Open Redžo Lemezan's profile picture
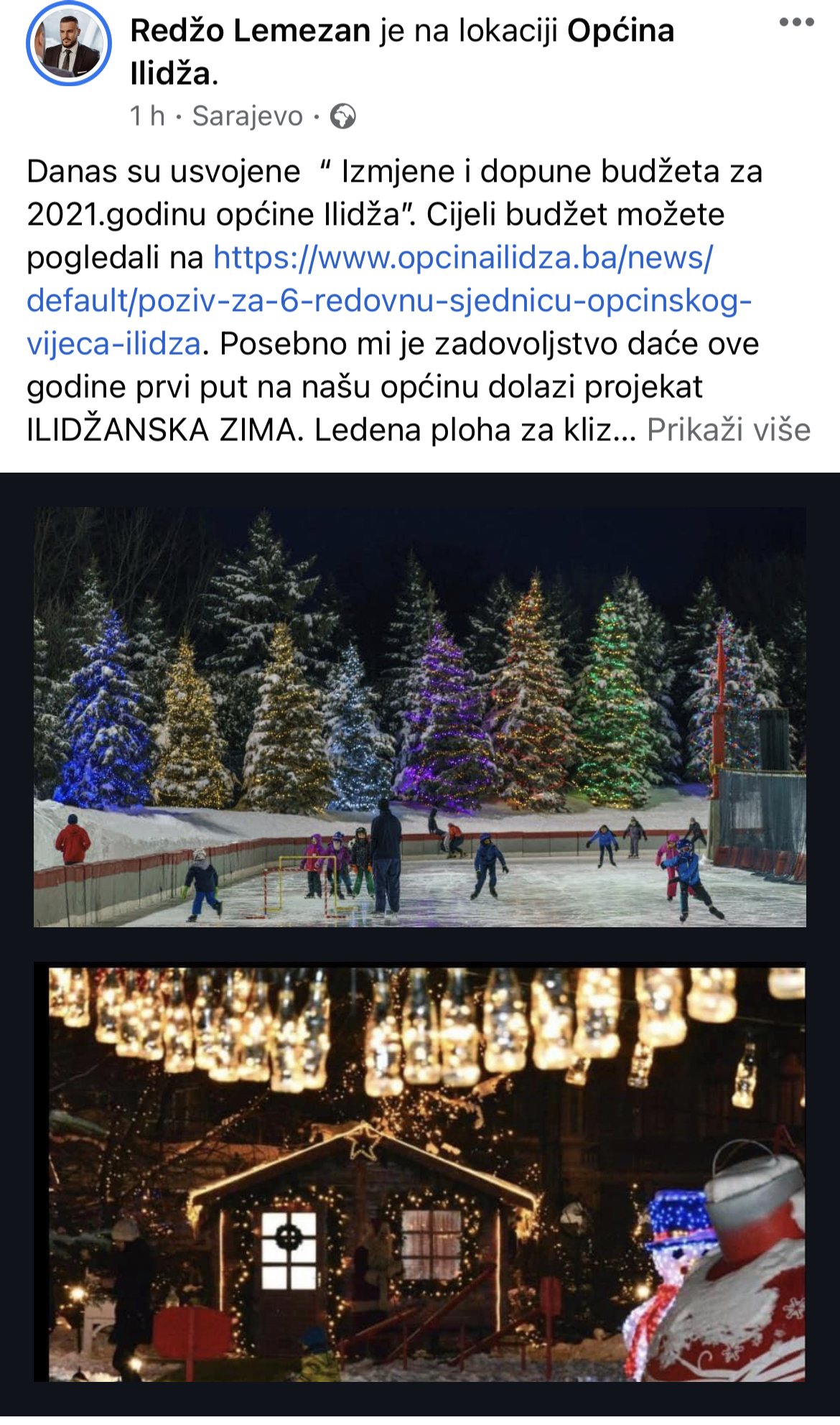The height and width of the screenshot is (1425, 840). click(69, 45)
